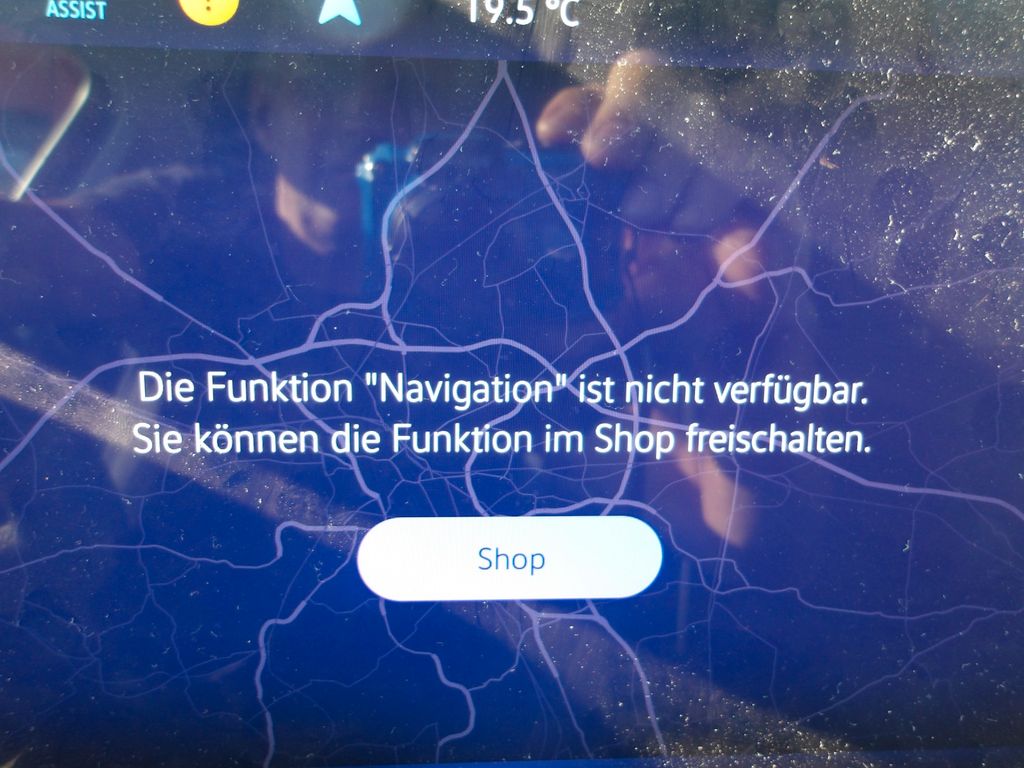Screen dimensions: 1024x768
Task: Open the ASSIST menu
Action: [76, 9]
